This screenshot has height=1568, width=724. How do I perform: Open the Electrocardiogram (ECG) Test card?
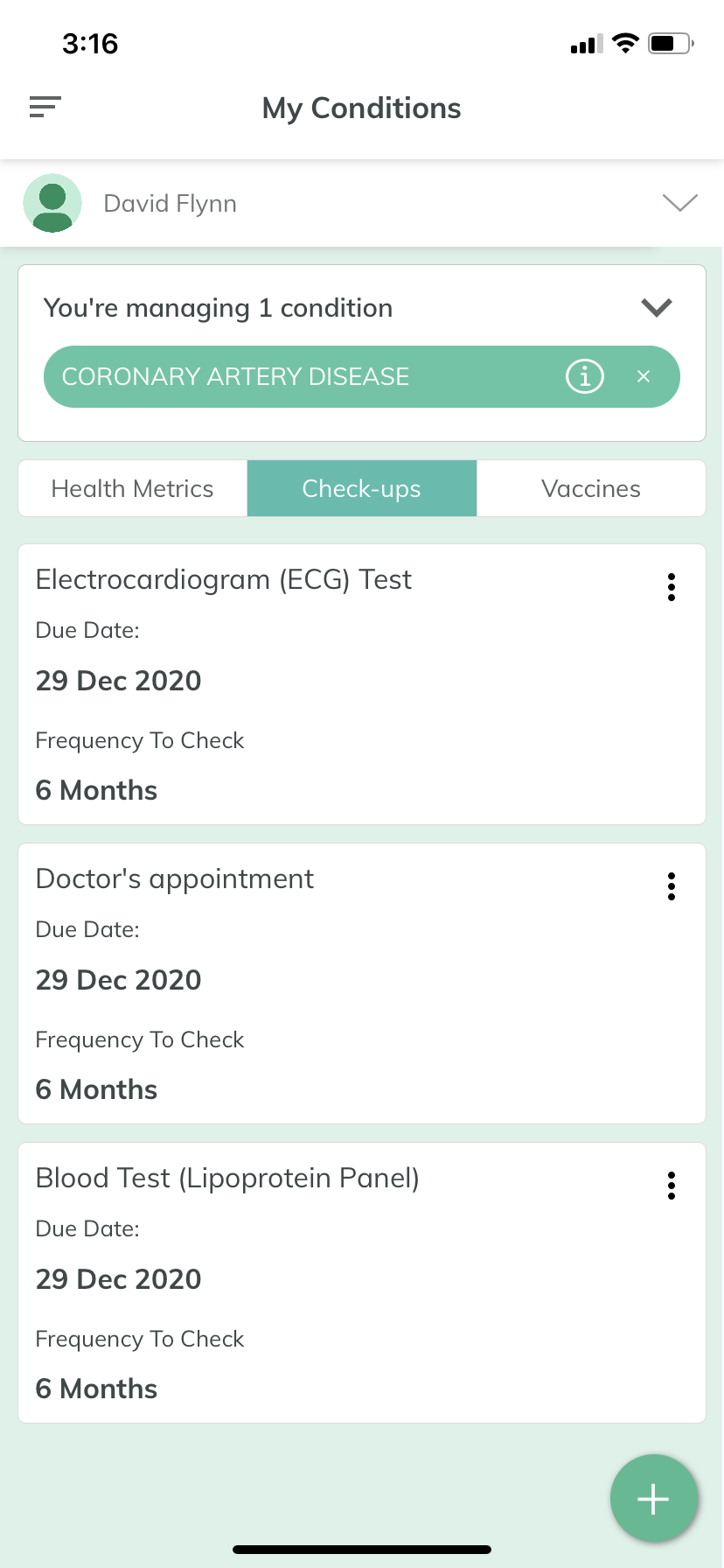[x=362, y=684]
